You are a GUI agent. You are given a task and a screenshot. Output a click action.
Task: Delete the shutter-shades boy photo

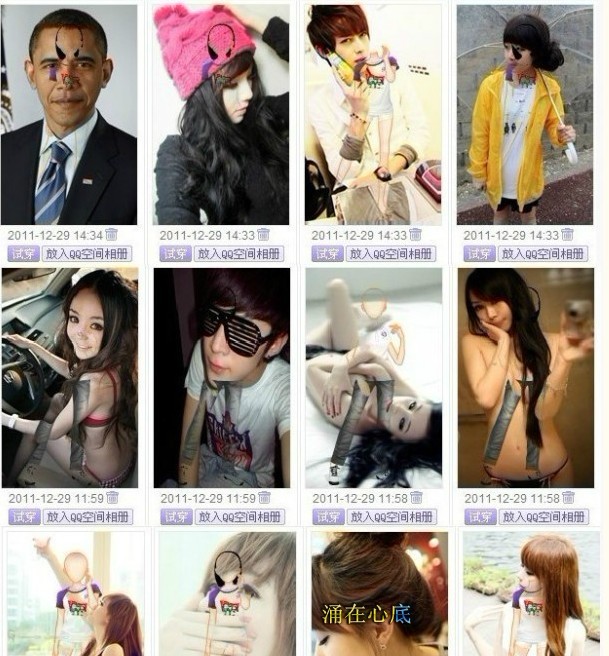tap(263, 498)
